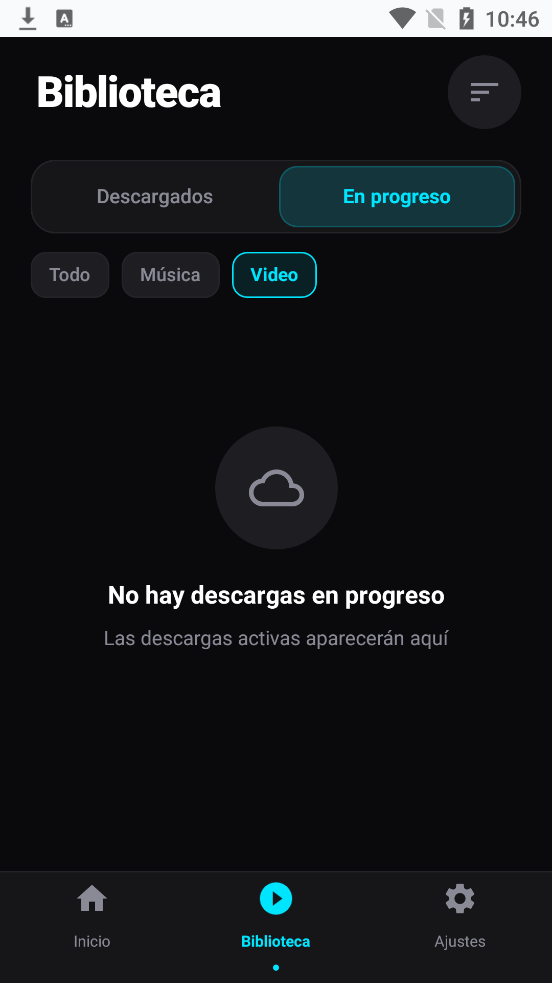Go to Inicio in bottom navigation
Screen dimensions: 552x983
(92, 915)
